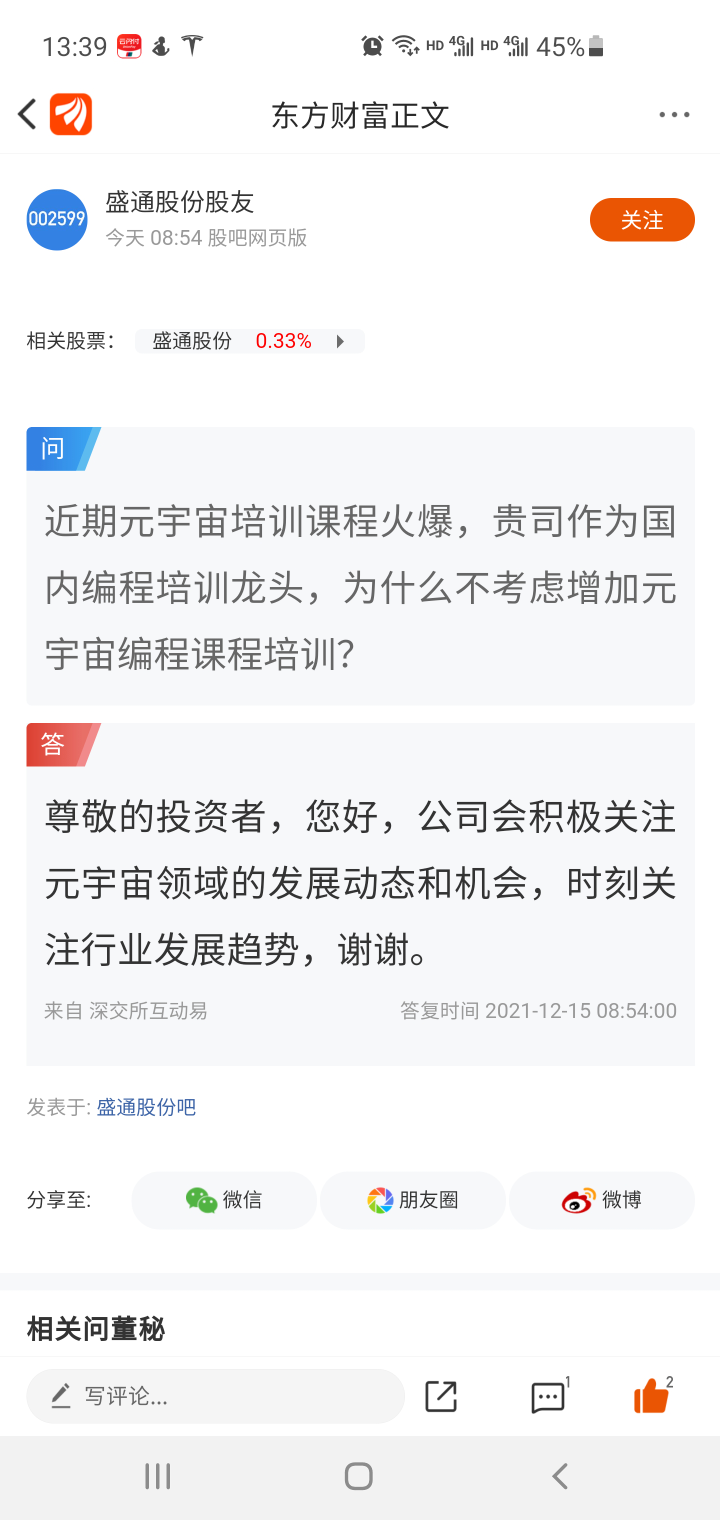Screen dimensions: 720x1520
Task: Tap the orange Eastmoney logo icon
Action: pyautogui.click(x=71, y=115)
